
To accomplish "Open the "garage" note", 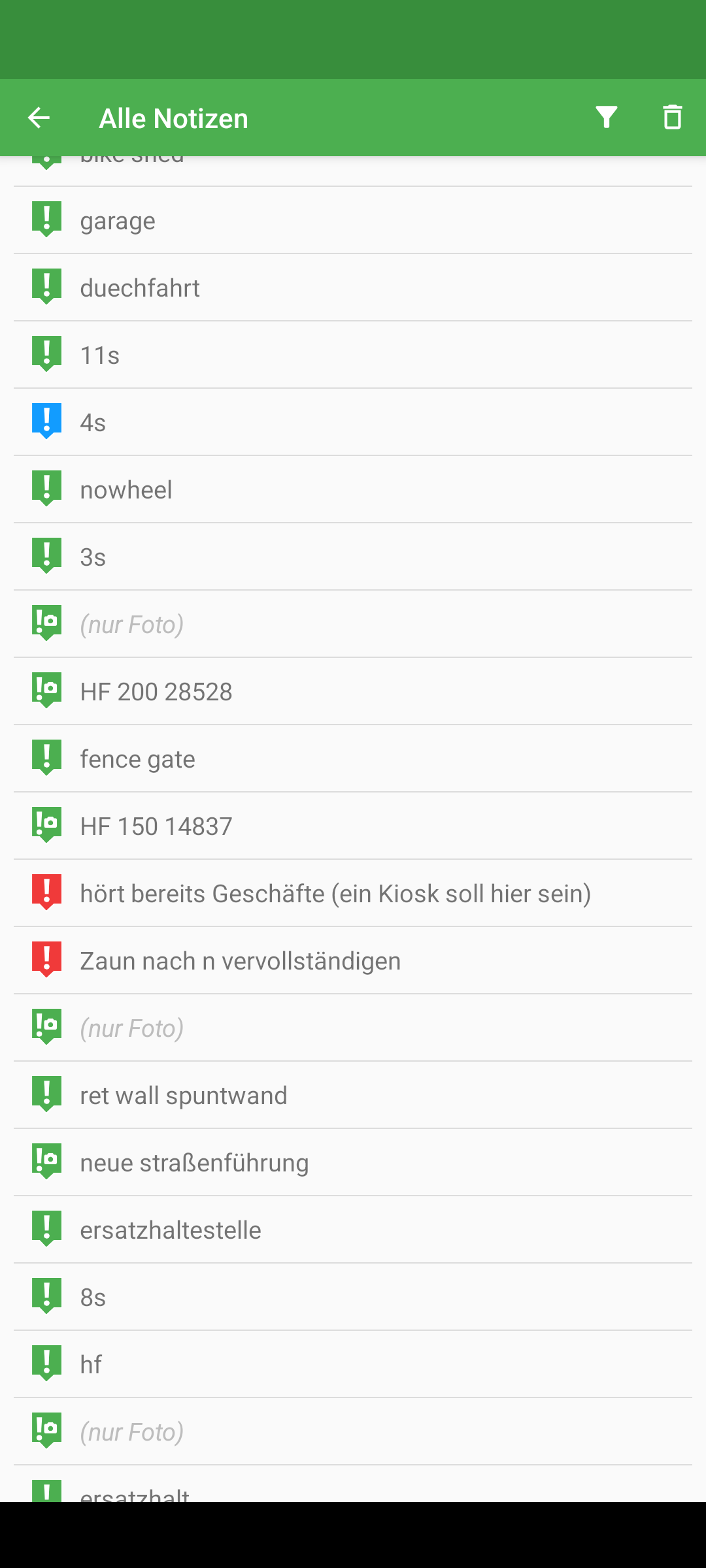I will [x=353, y=221].
